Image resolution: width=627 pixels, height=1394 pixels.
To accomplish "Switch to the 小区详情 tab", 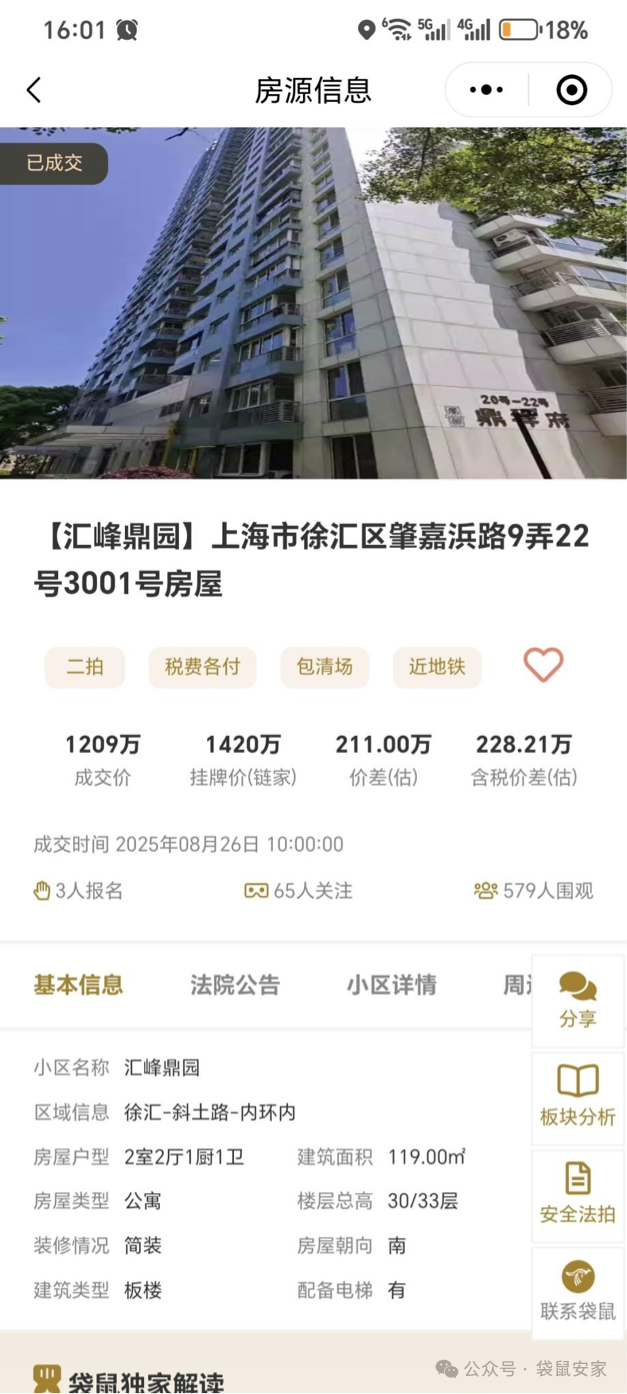I will pos(391,985).
